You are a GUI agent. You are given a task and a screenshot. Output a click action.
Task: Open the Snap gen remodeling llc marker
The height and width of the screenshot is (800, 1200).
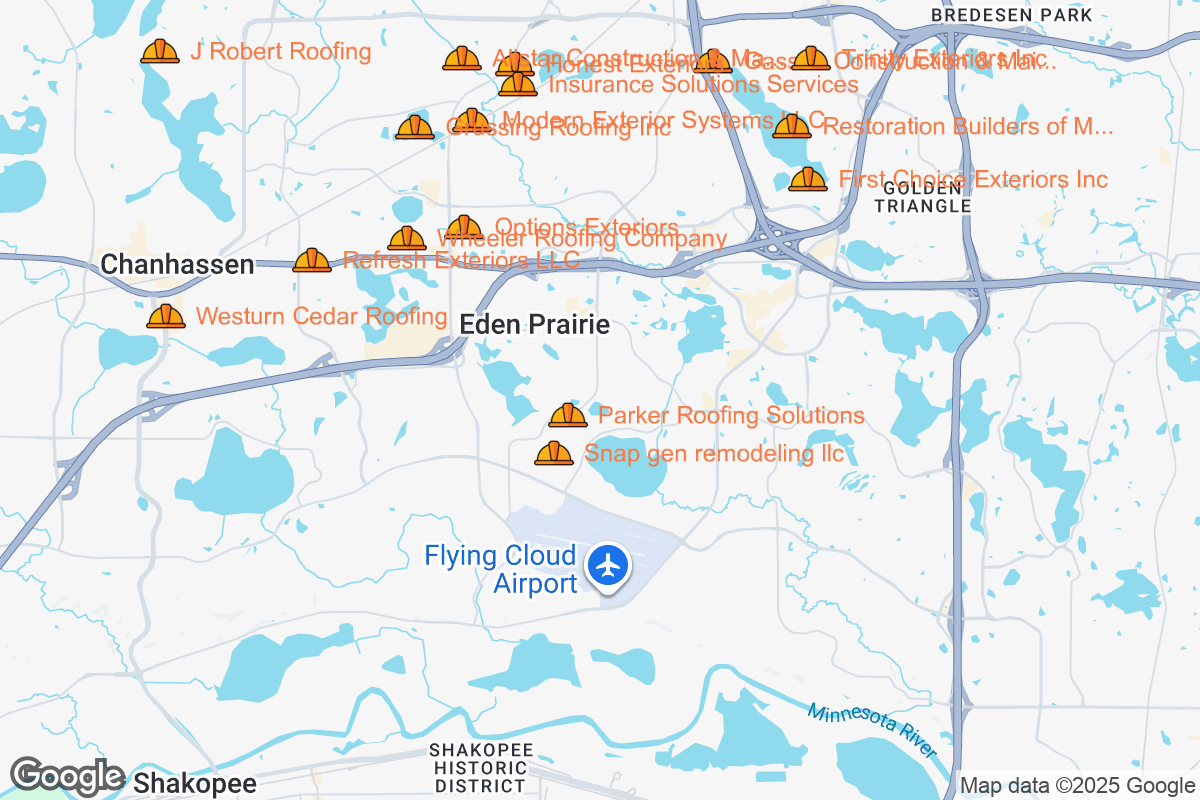(554, 454)
